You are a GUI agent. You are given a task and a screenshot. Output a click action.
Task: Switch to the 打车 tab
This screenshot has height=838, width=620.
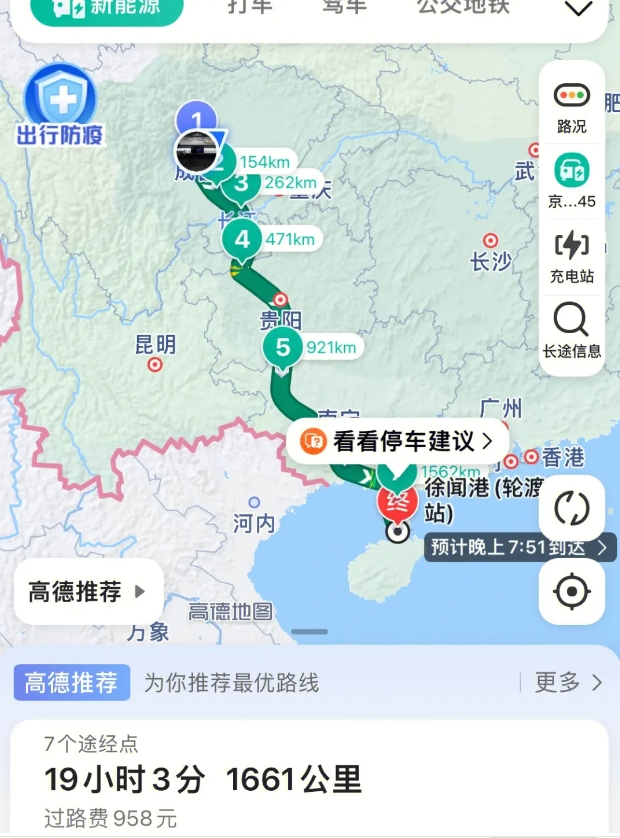(250, 8)
